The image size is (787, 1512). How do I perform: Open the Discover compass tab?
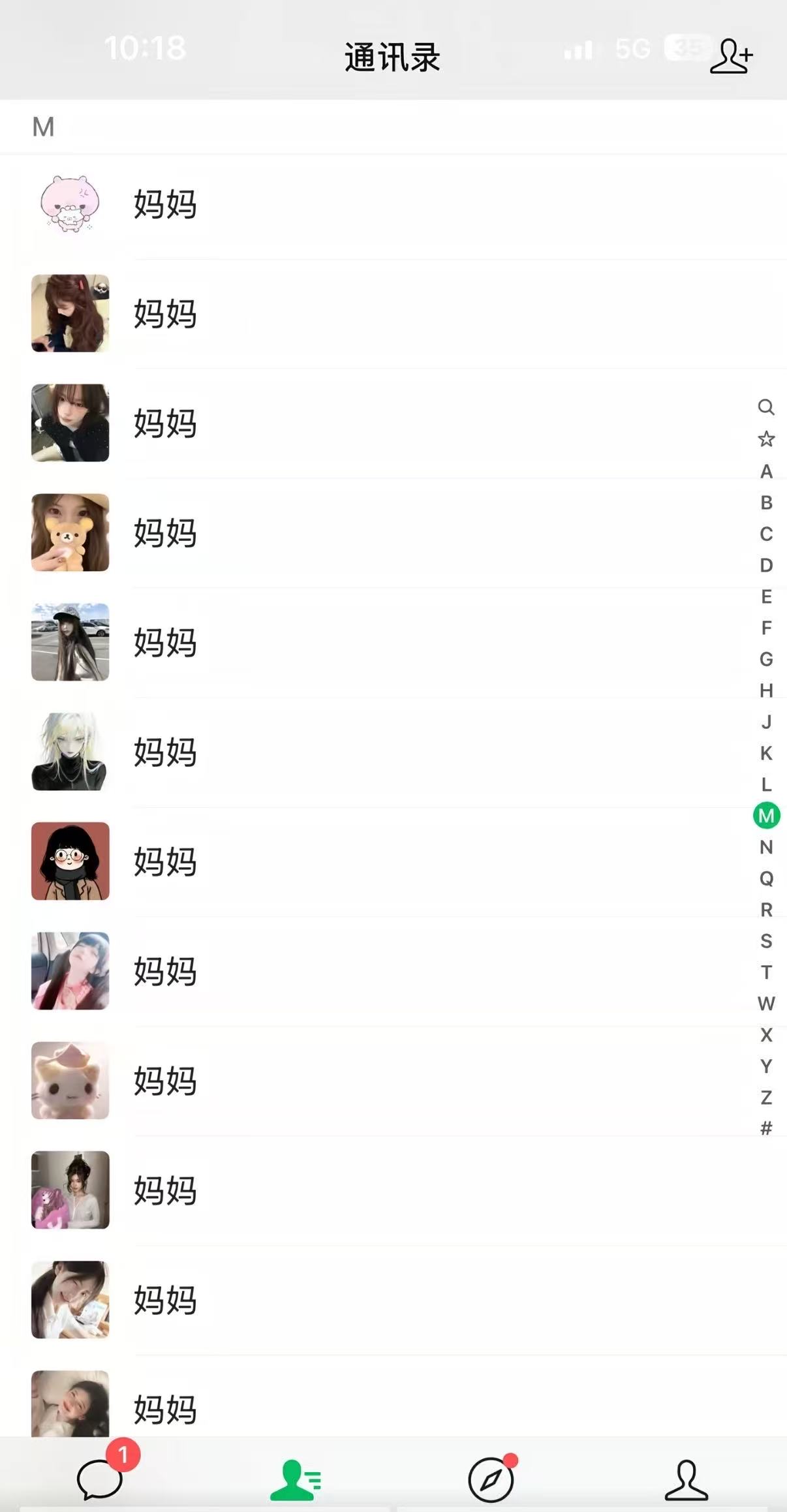coord(491,1479)
